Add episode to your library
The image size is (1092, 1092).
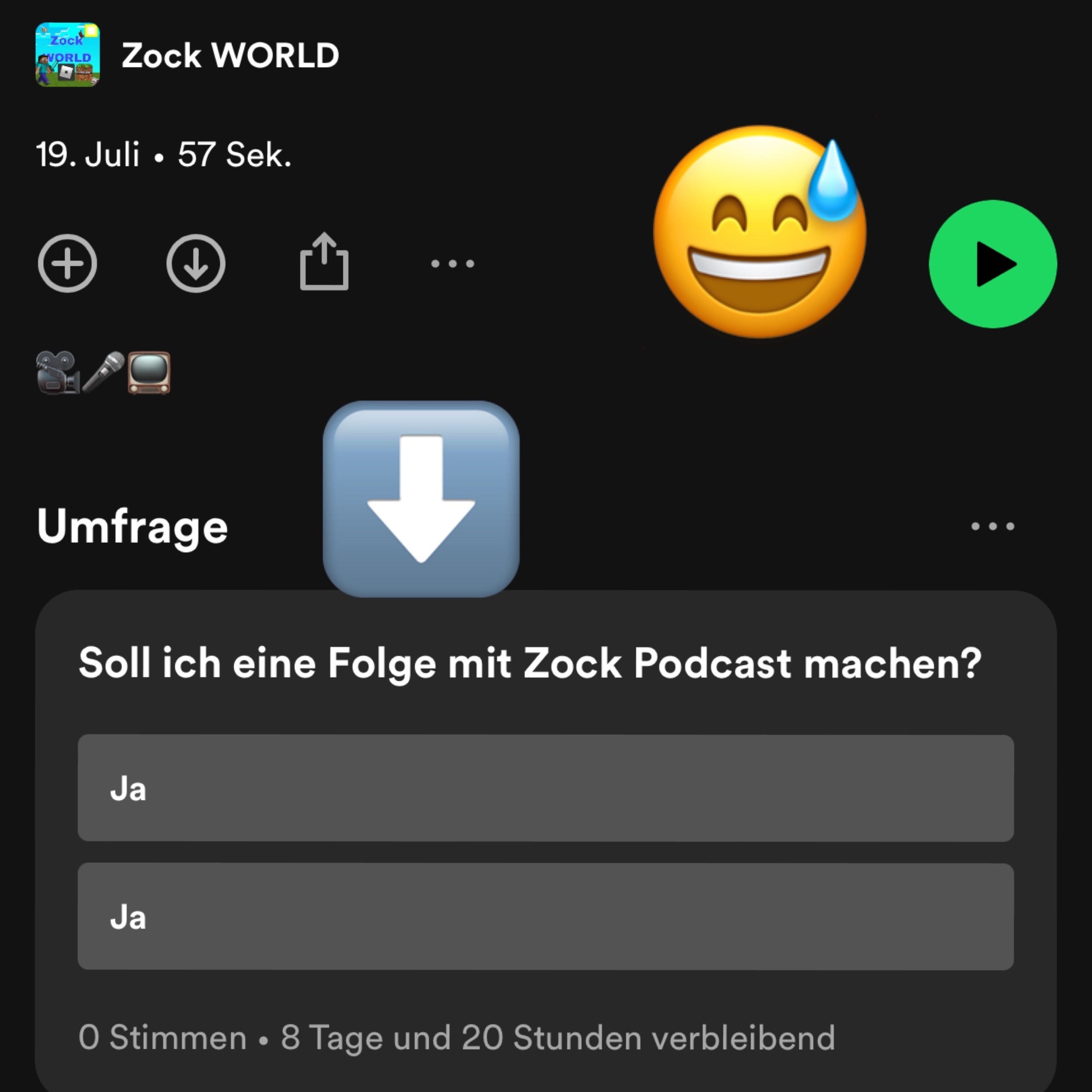(x=67, y=264)
